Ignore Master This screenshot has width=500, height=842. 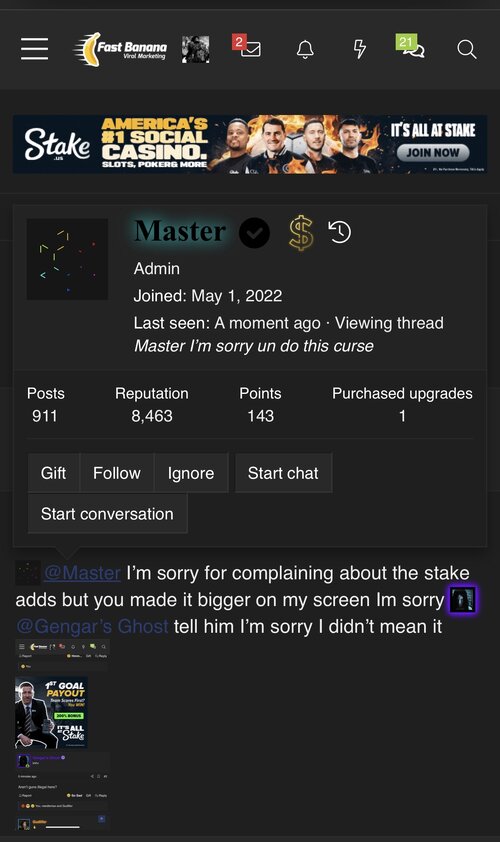(191, 473)
